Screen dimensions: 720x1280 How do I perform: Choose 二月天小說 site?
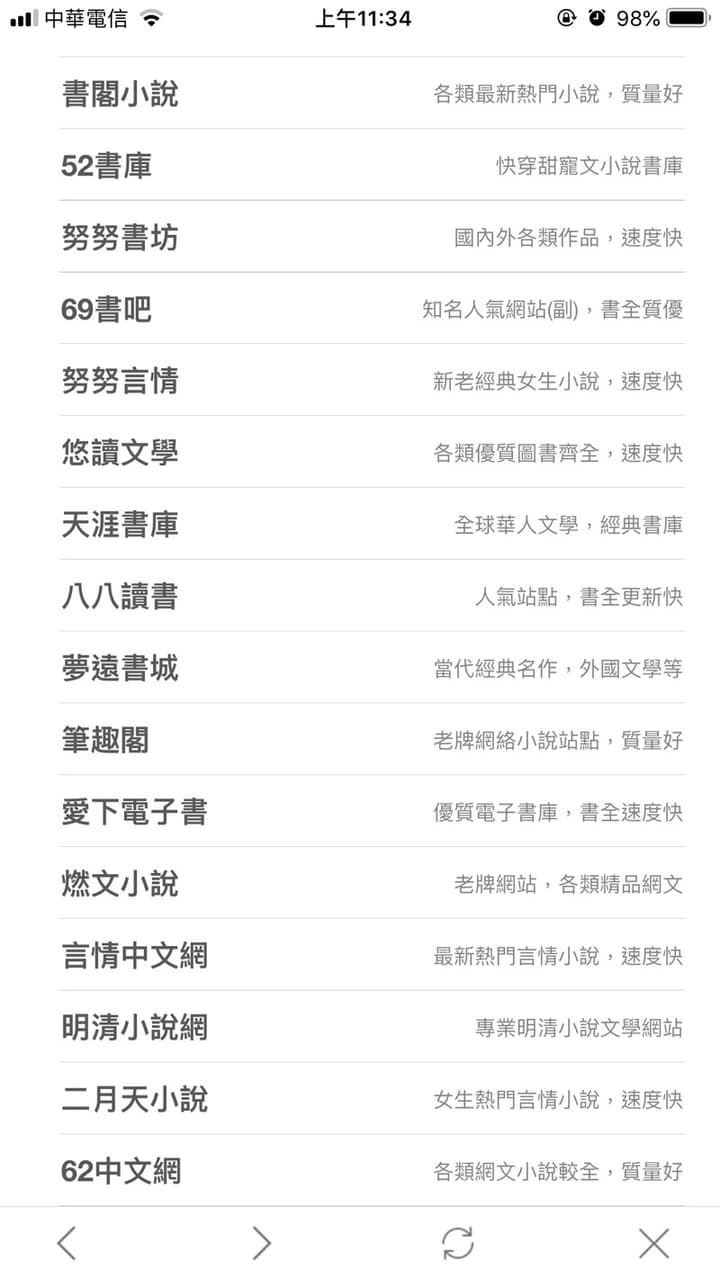[x=134, y=1100]
